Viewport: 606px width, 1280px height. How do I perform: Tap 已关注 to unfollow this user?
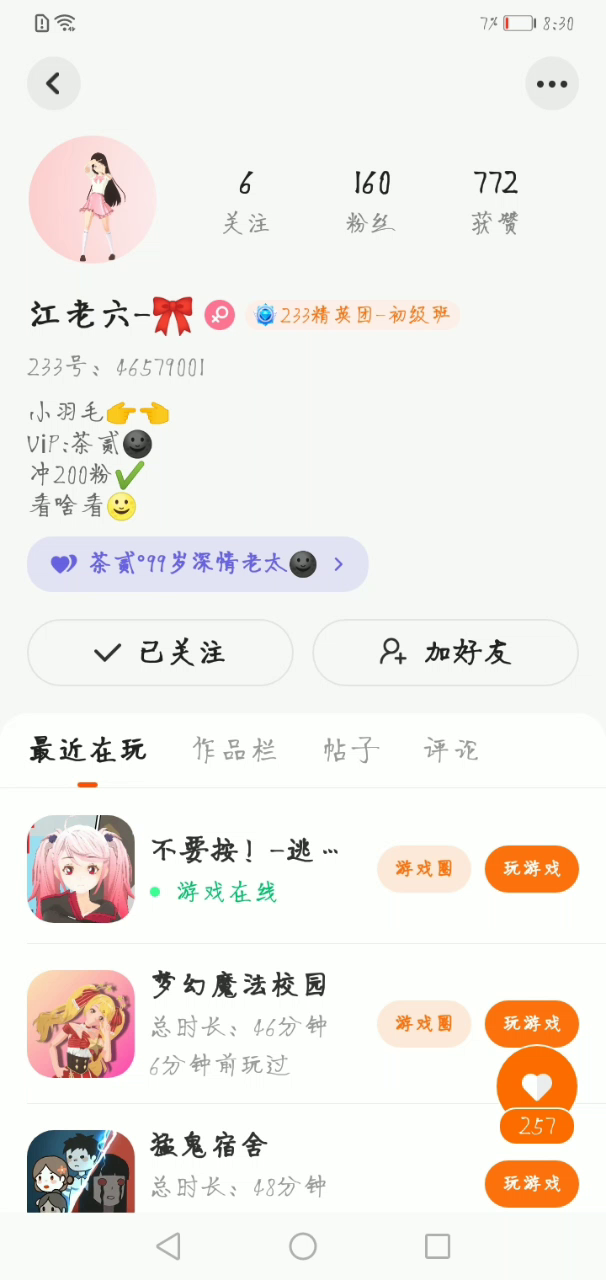click(x=160, y=653)
